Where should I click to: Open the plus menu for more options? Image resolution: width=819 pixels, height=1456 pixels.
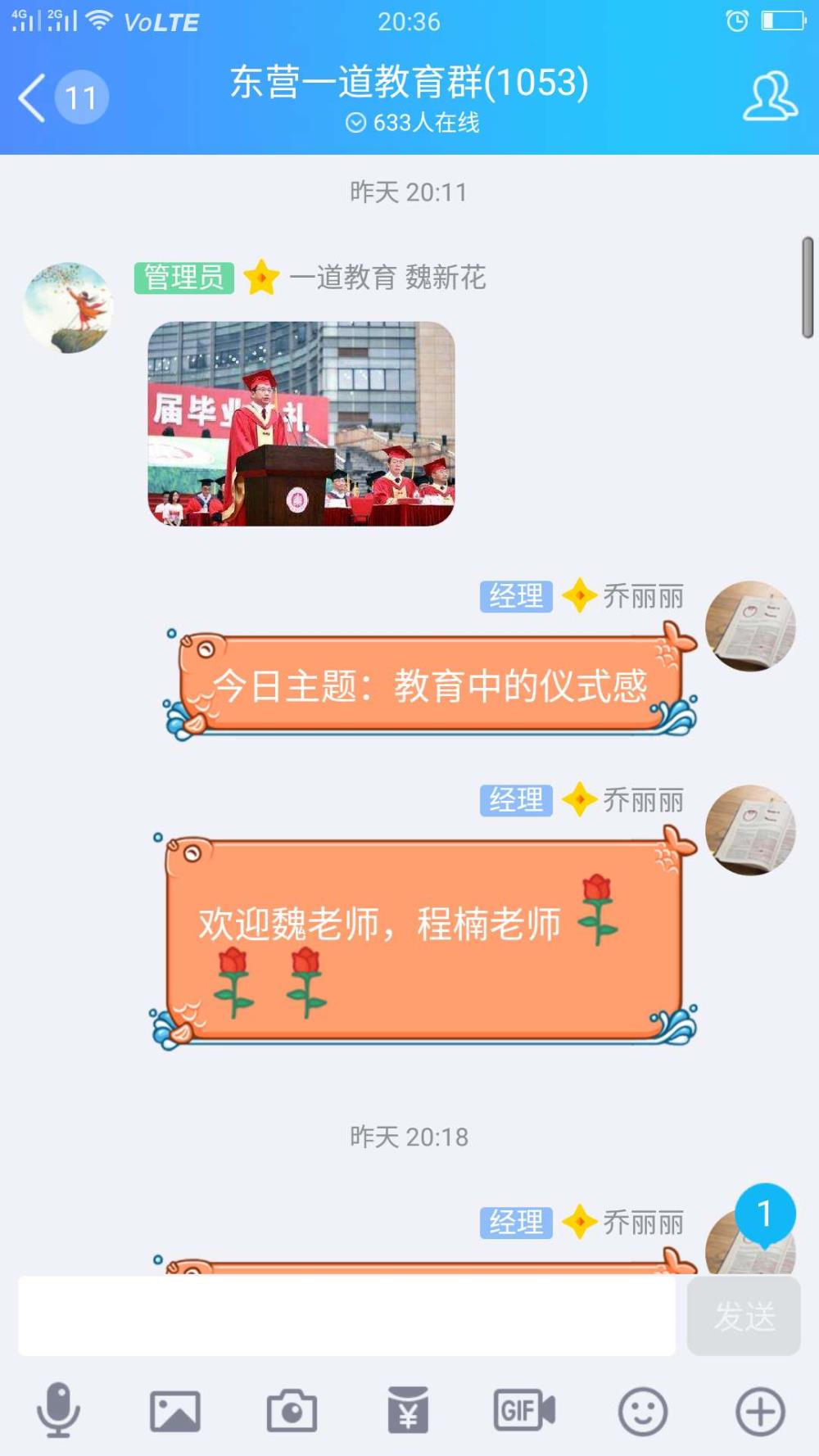point(760,1411)
